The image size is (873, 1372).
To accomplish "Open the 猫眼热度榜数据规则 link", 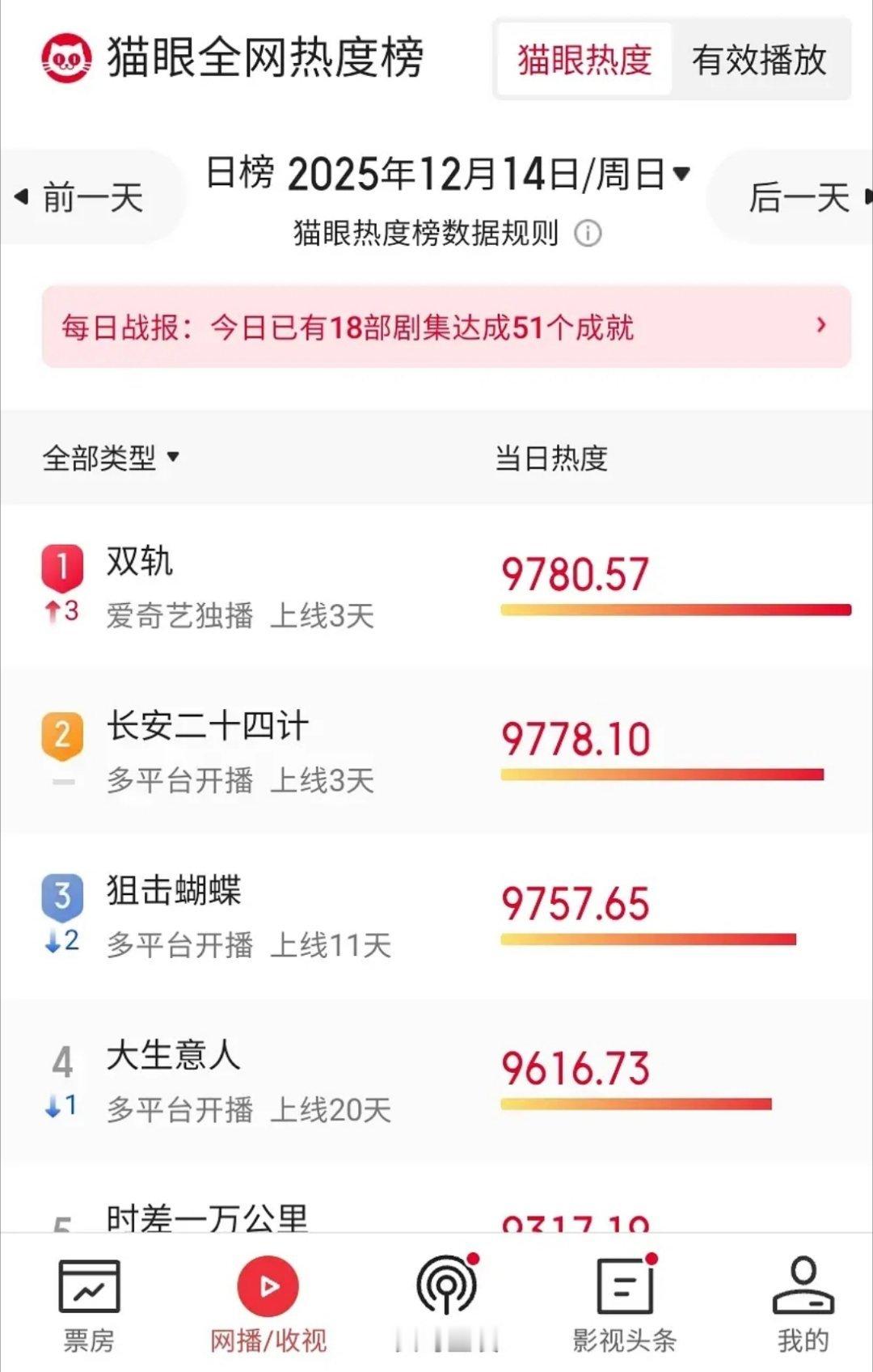I will click(425, 233).
